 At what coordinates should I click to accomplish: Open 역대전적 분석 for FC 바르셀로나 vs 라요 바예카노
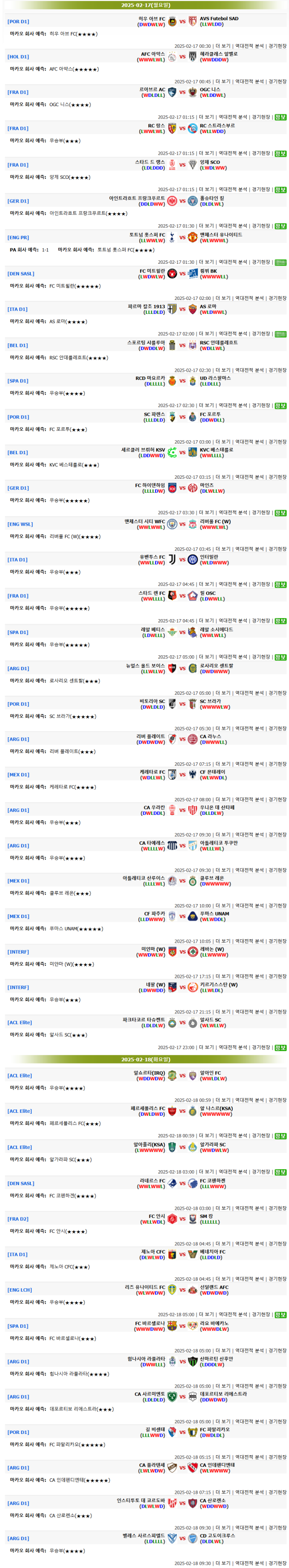pos(250,1351)
